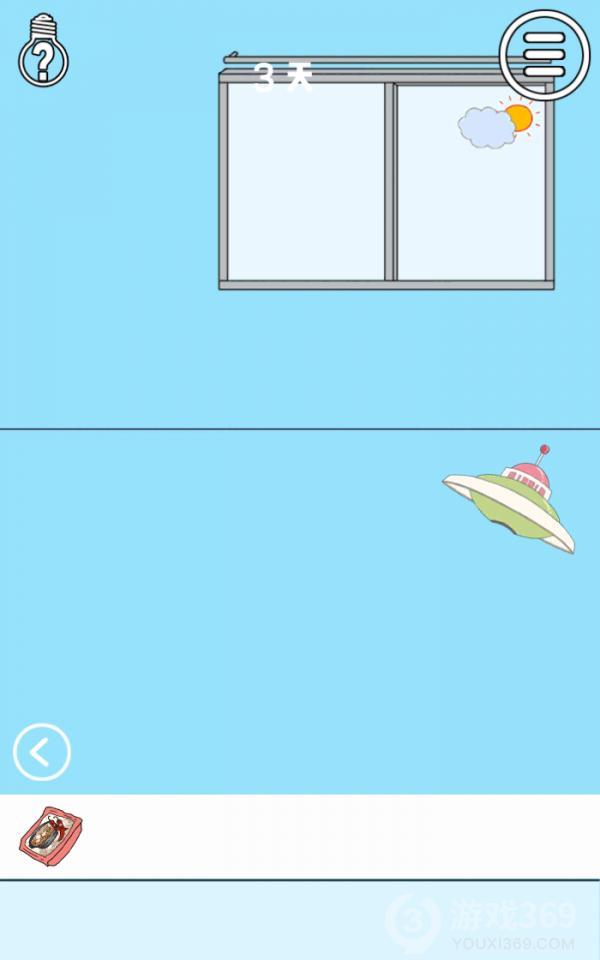Viewport: 600px width, 960px height.
Task: Select the red packet item in inventory
Action: (x=50, y=835)
